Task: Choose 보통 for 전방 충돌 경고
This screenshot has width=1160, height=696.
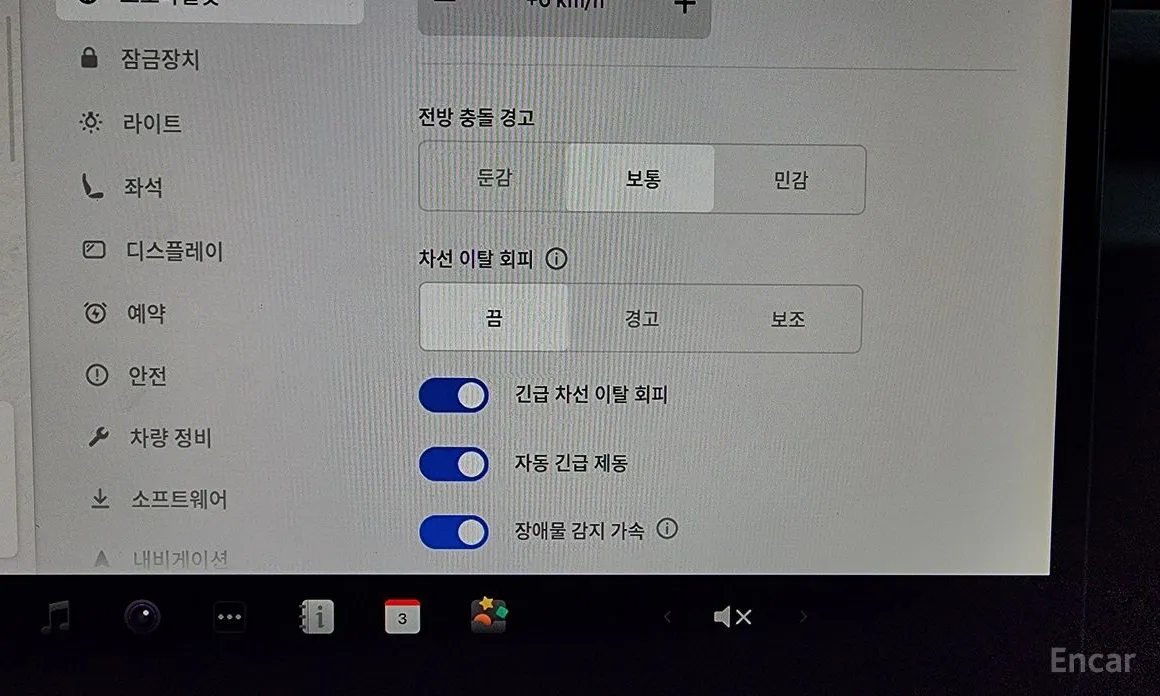Action: tap(641, 179)
